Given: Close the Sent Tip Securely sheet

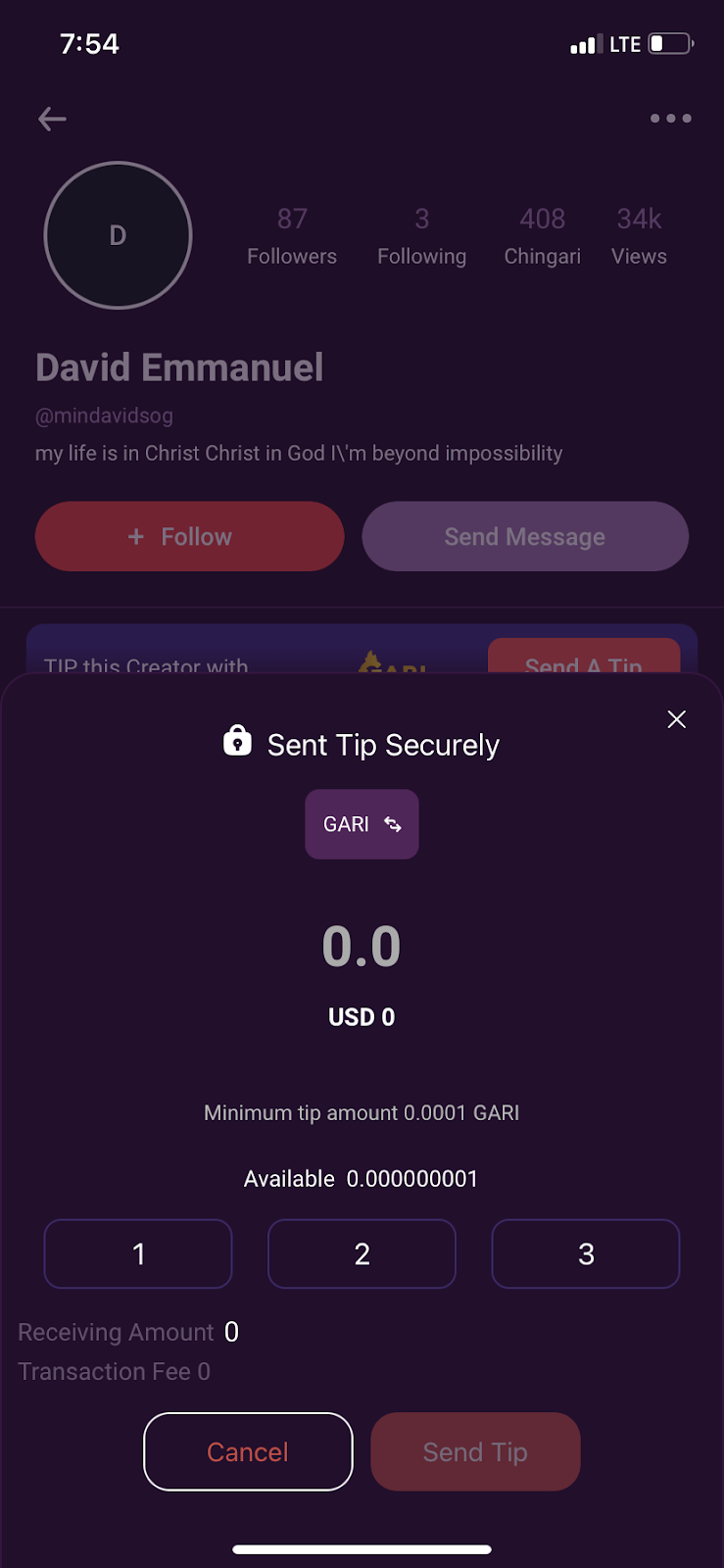Looking at the screenshot, I should tap(676, 719).
